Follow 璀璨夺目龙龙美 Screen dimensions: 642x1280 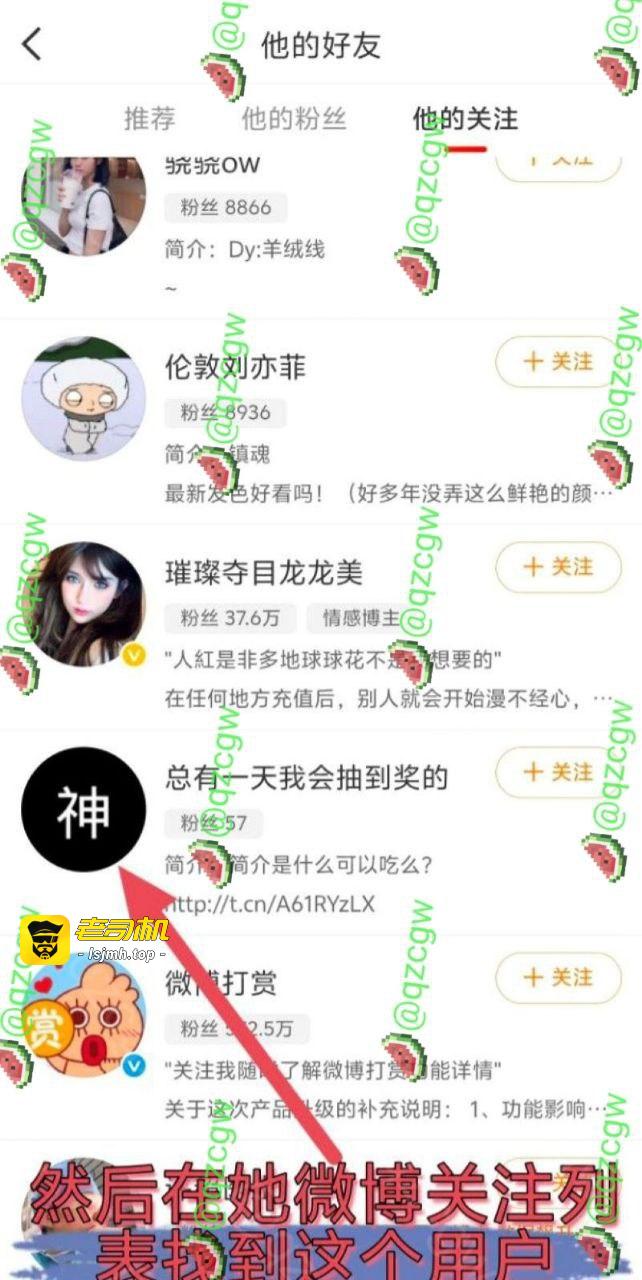[558, 567]
